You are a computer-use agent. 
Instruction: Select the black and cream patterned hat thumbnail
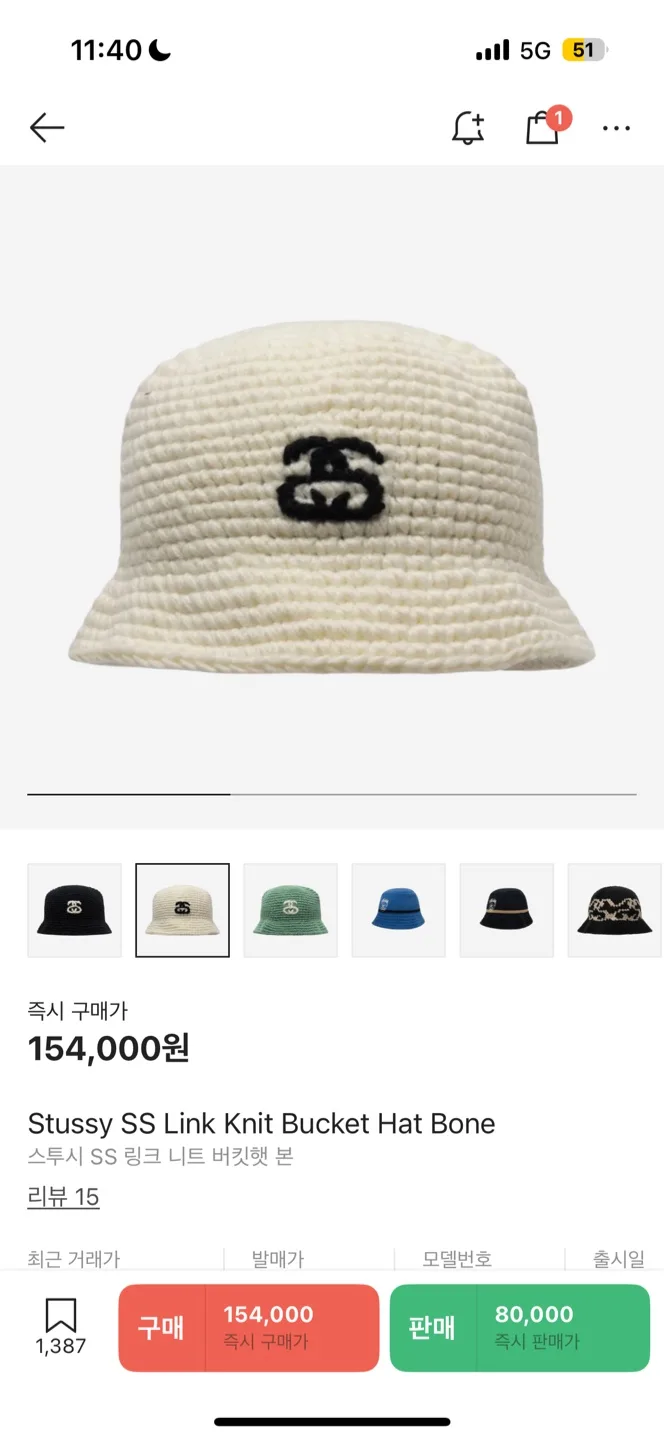point(613,910)
